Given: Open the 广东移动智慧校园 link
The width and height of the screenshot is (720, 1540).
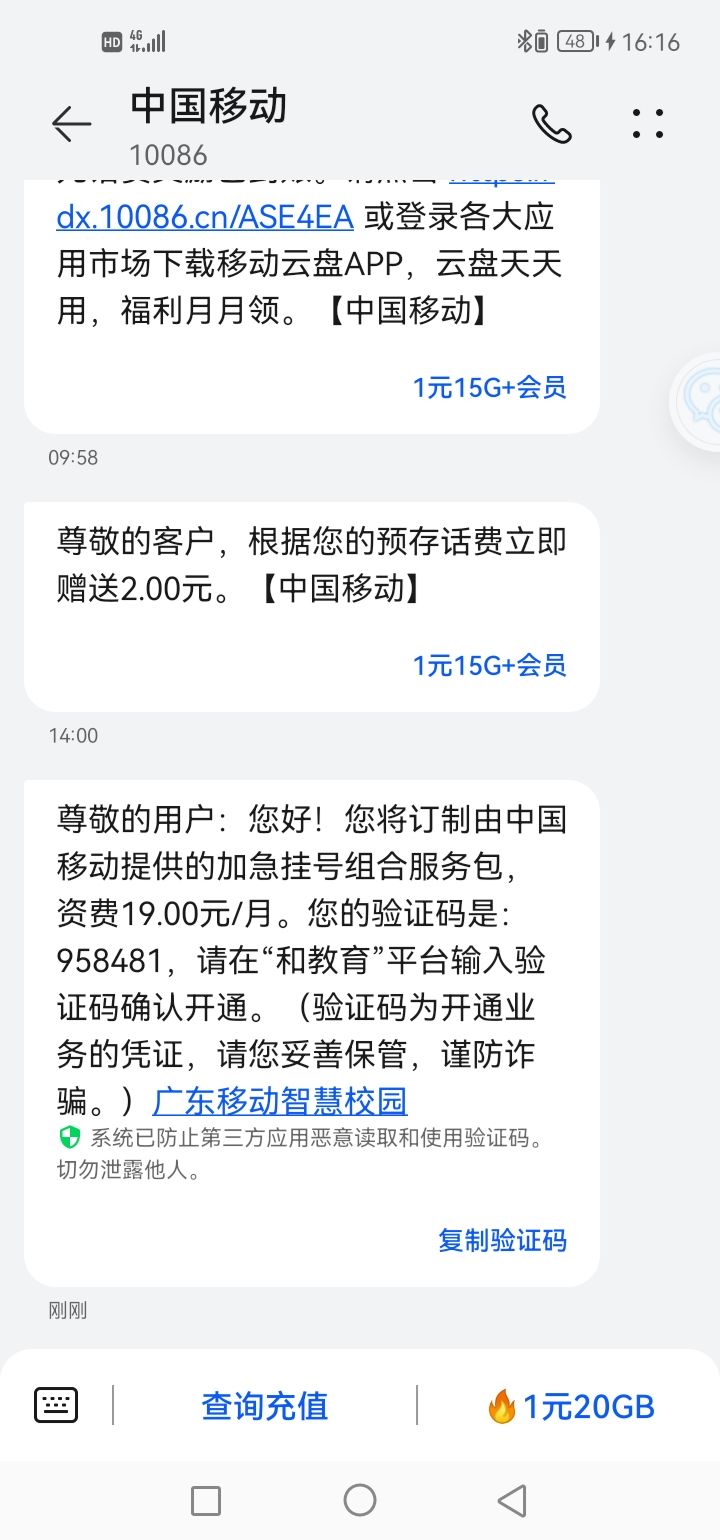Looking at the screenshot, I should point(280,1102).
